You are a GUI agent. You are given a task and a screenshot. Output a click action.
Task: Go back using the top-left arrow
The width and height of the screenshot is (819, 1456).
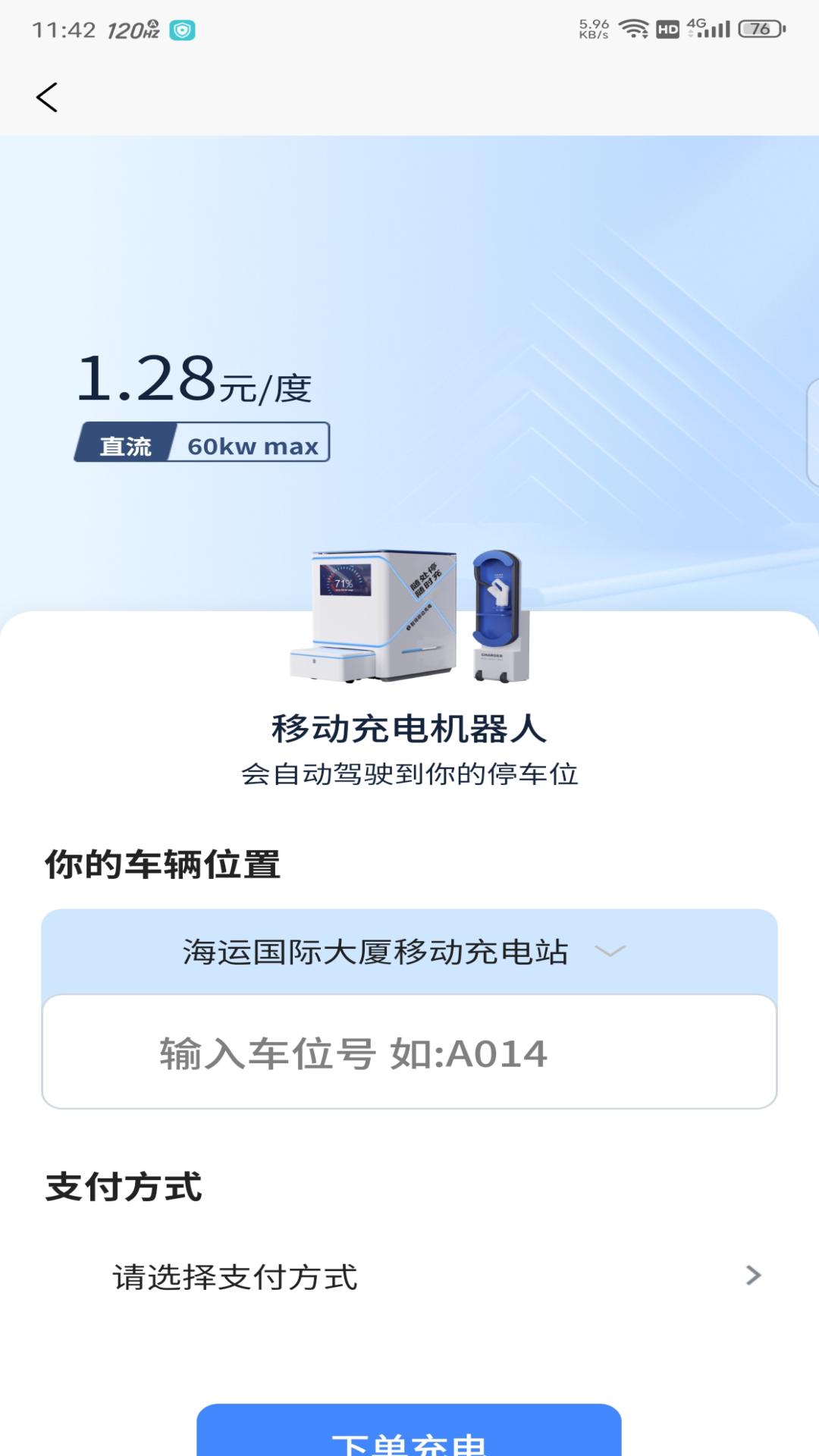(47, 97)
